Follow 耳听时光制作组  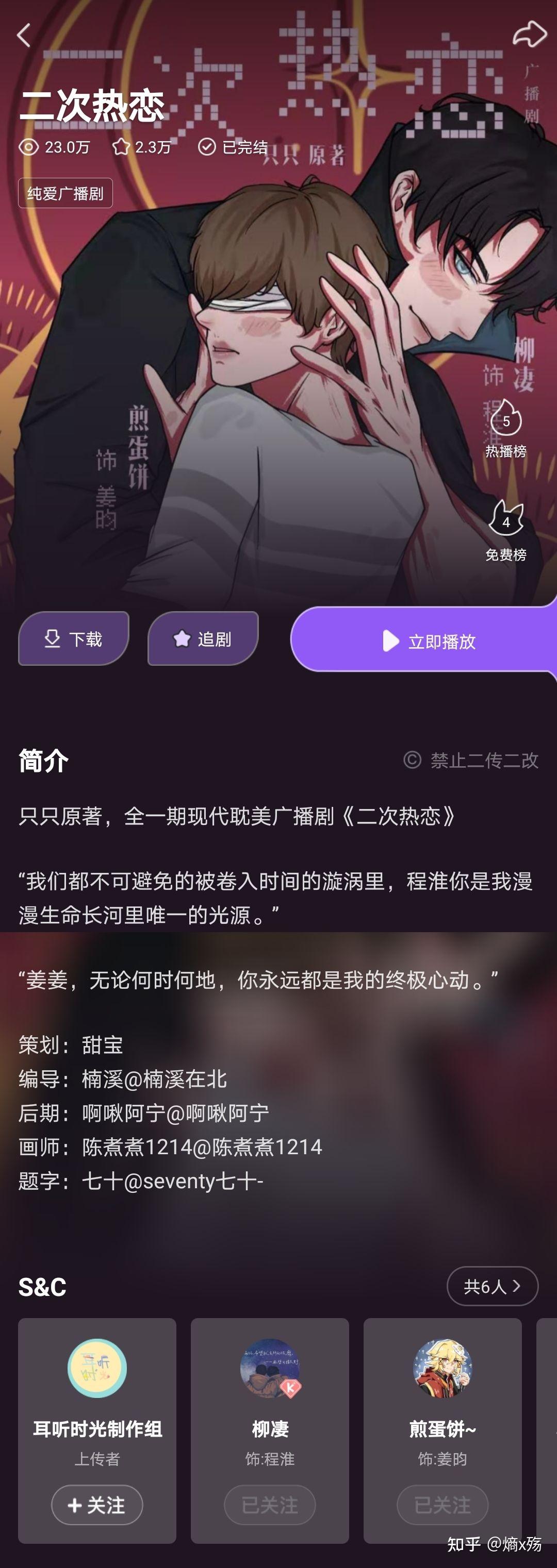(97, 1505)
